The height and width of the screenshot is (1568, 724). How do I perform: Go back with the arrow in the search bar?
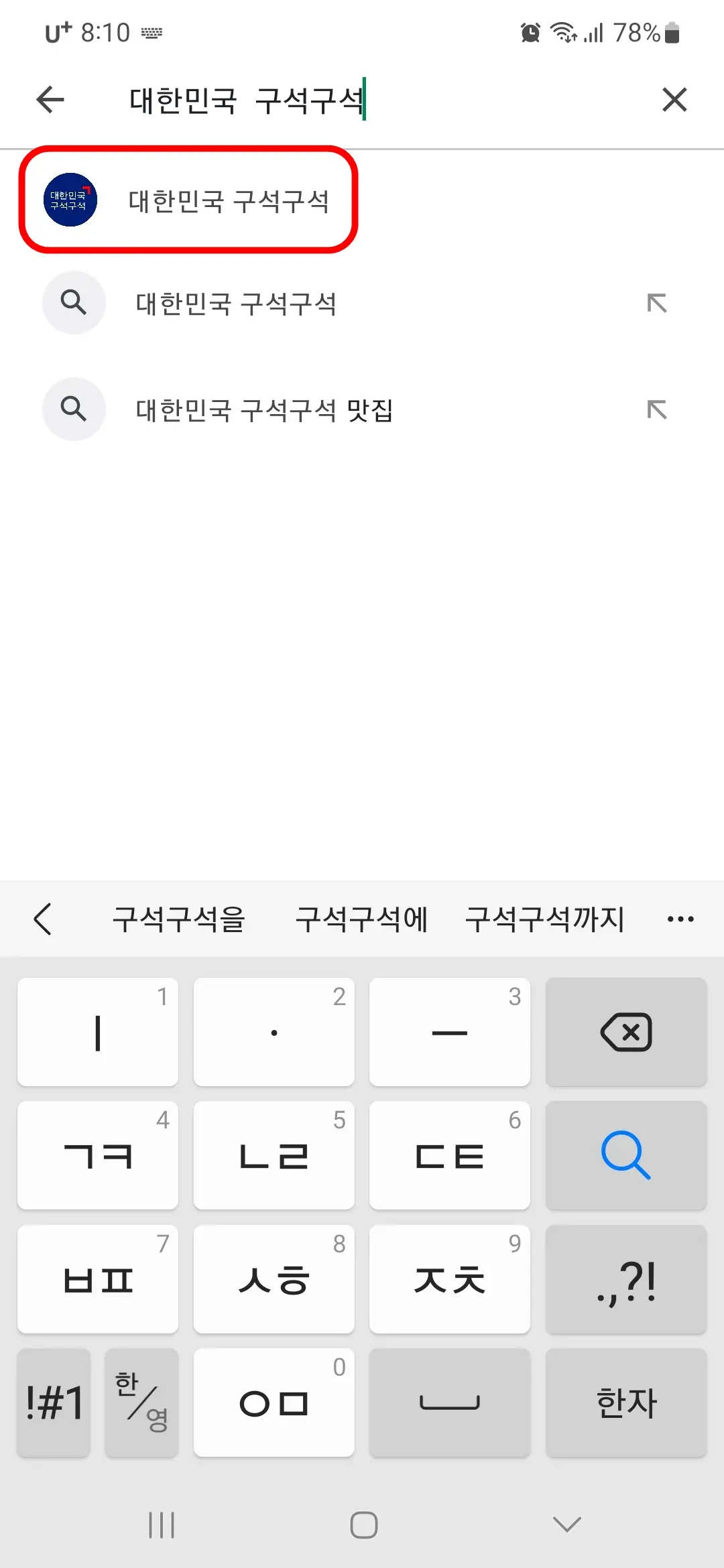click(48, 99)
